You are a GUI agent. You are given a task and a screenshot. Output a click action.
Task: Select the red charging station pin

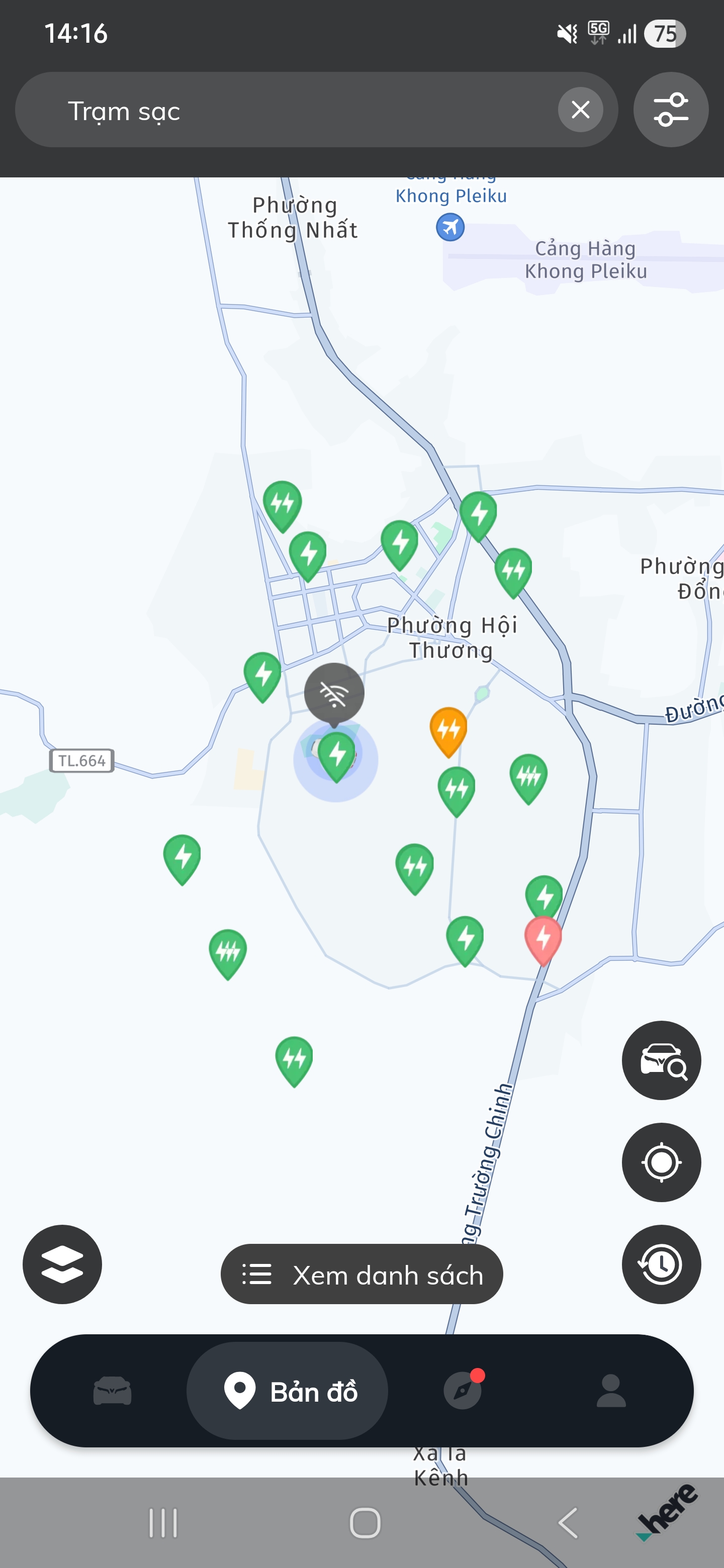pos(543,939)
